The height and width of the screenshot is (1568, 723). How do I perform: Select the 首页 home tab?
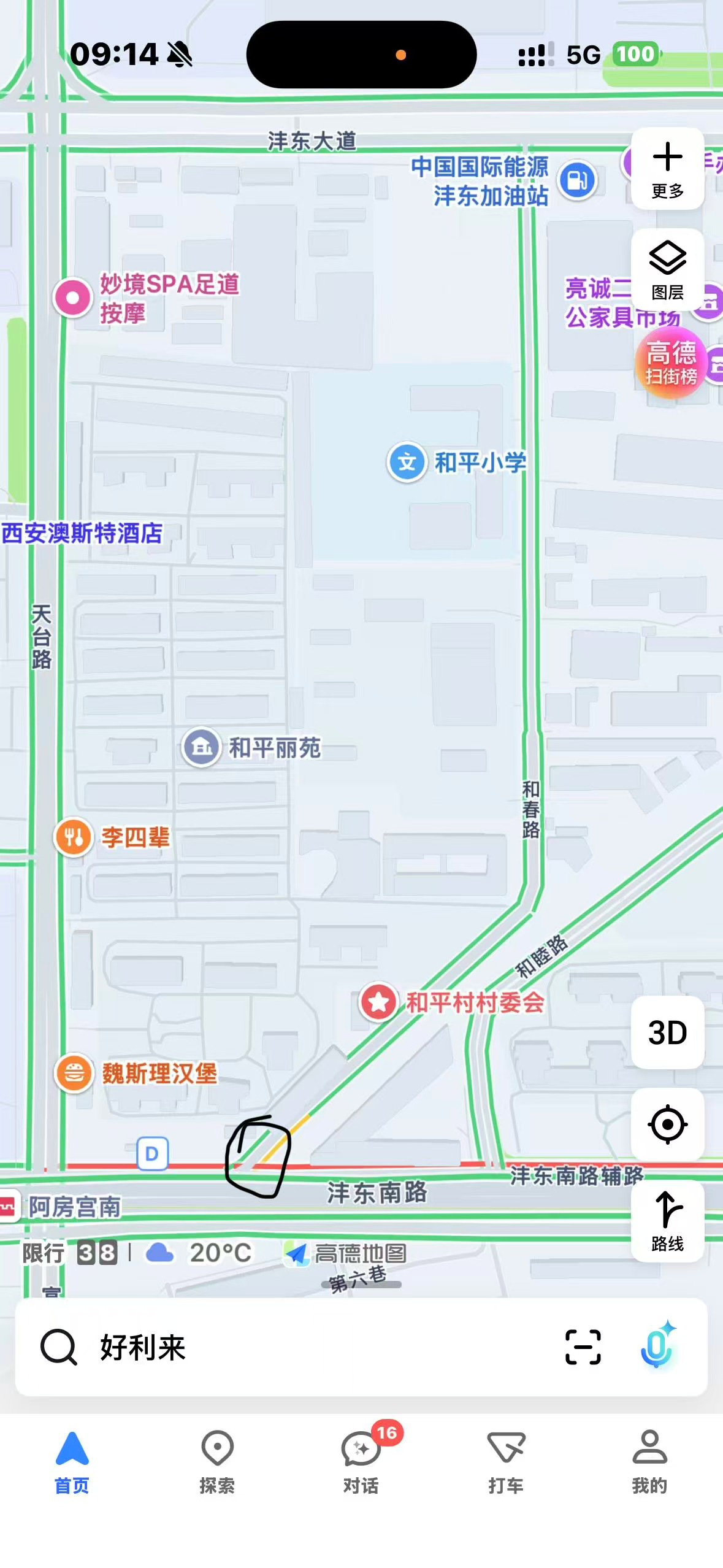coord(72,1462)
